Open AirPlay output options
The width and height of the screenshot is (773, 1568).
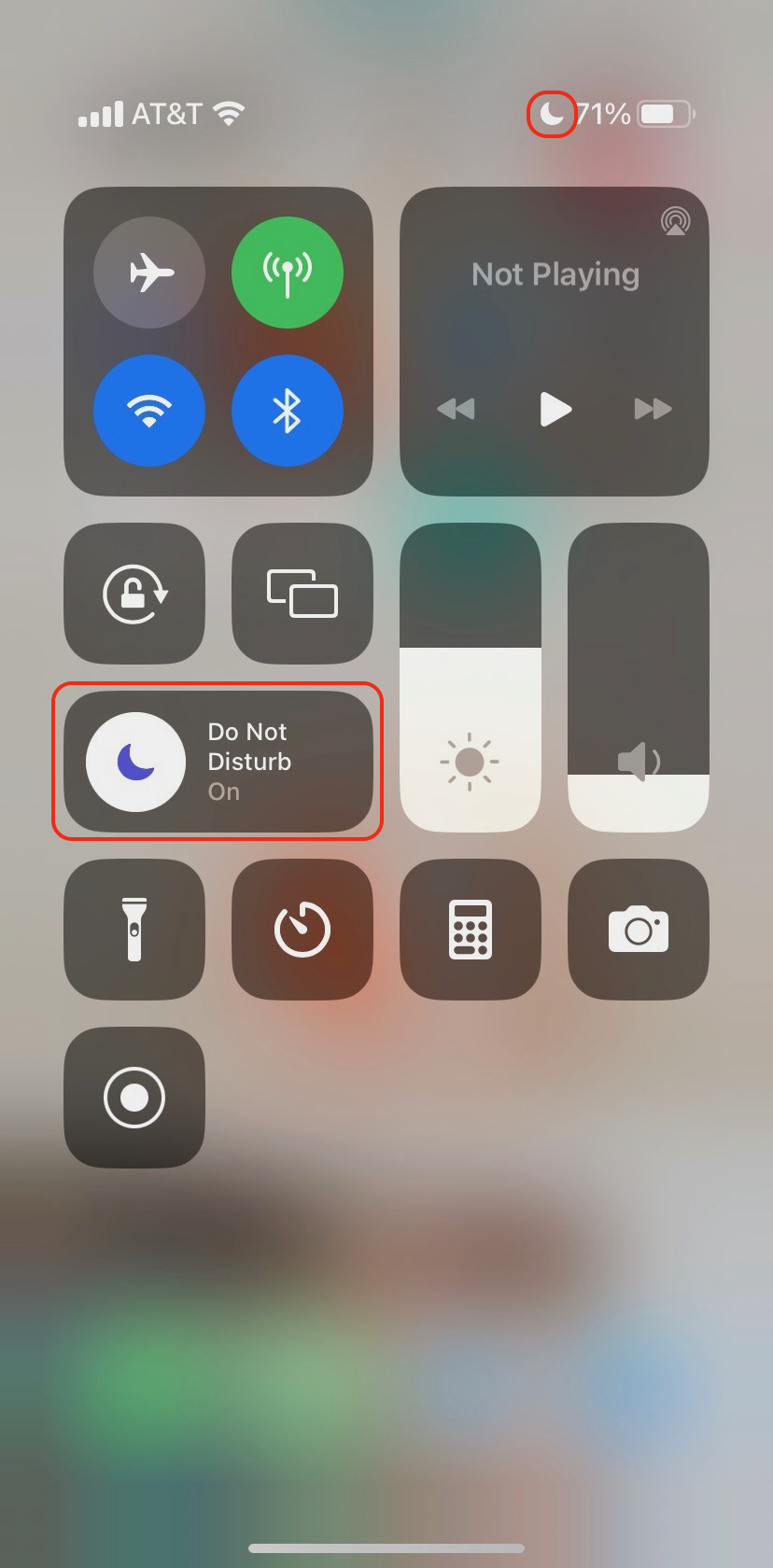(x=675, y=221)
